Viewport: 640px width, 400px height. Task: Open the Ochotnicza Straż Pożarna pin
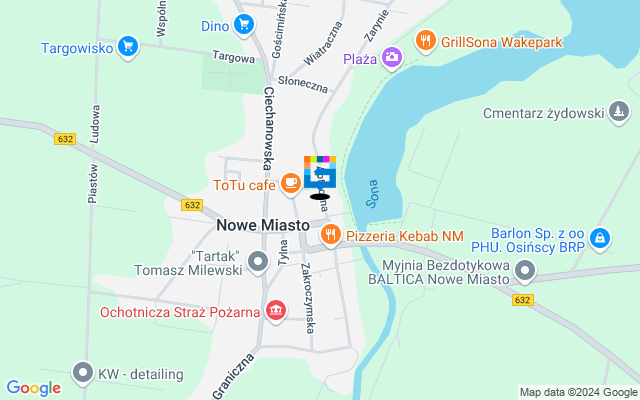[x=277, y=312]
